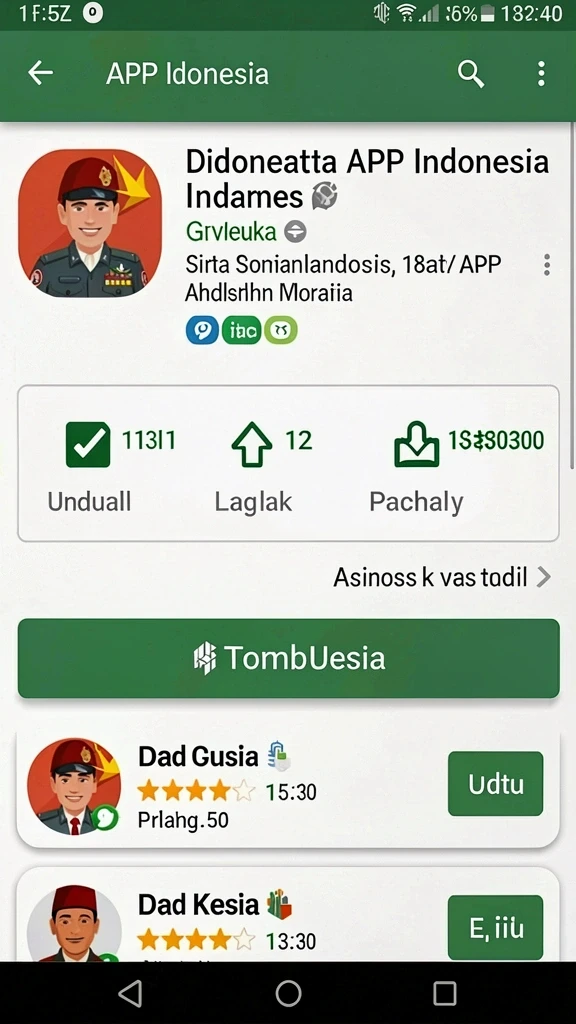Viewport: 576px width, 1024px height.
Task: Open the Grvleuka developer link
Action: (x=231, y=231)
